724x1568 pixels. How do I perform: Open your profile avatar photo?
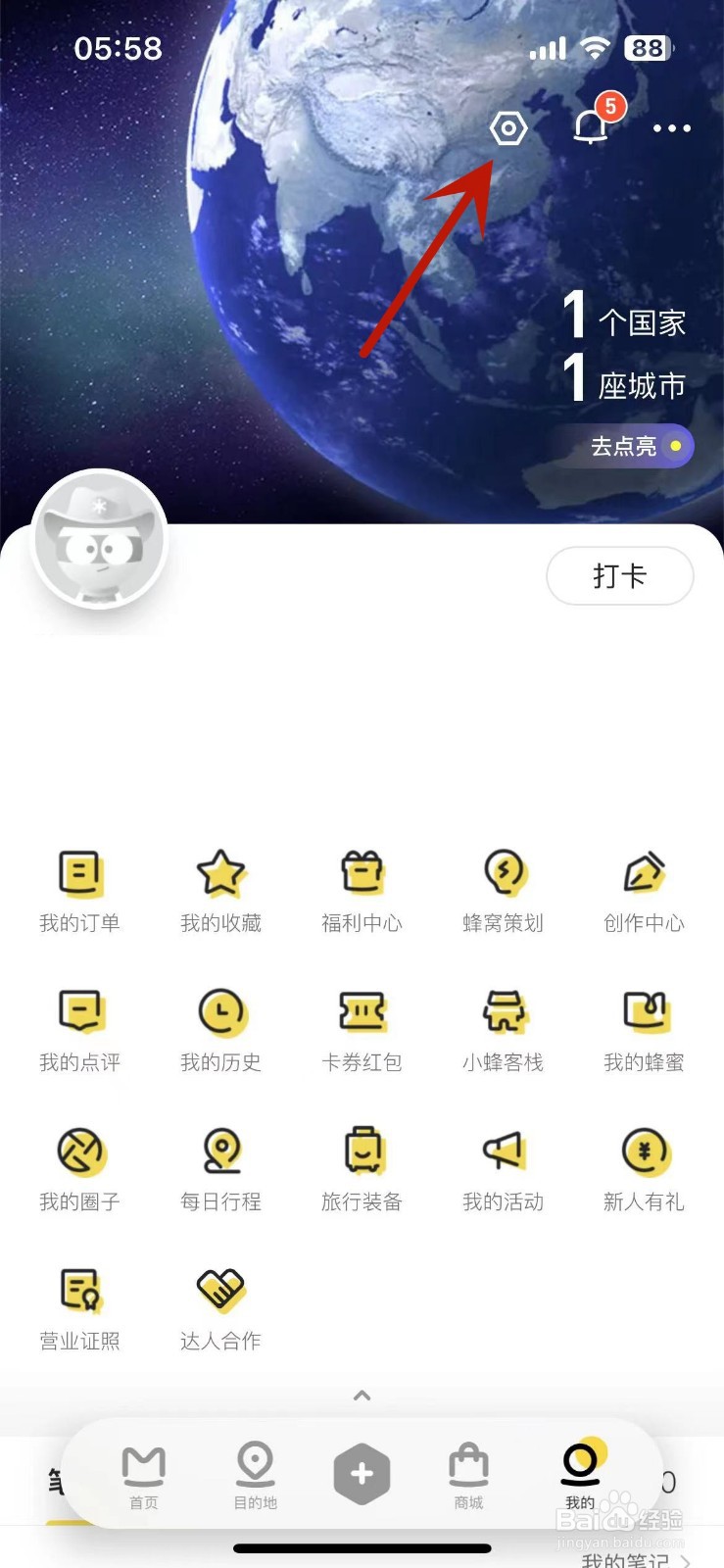pyautogui.click(x=99, y=539)
